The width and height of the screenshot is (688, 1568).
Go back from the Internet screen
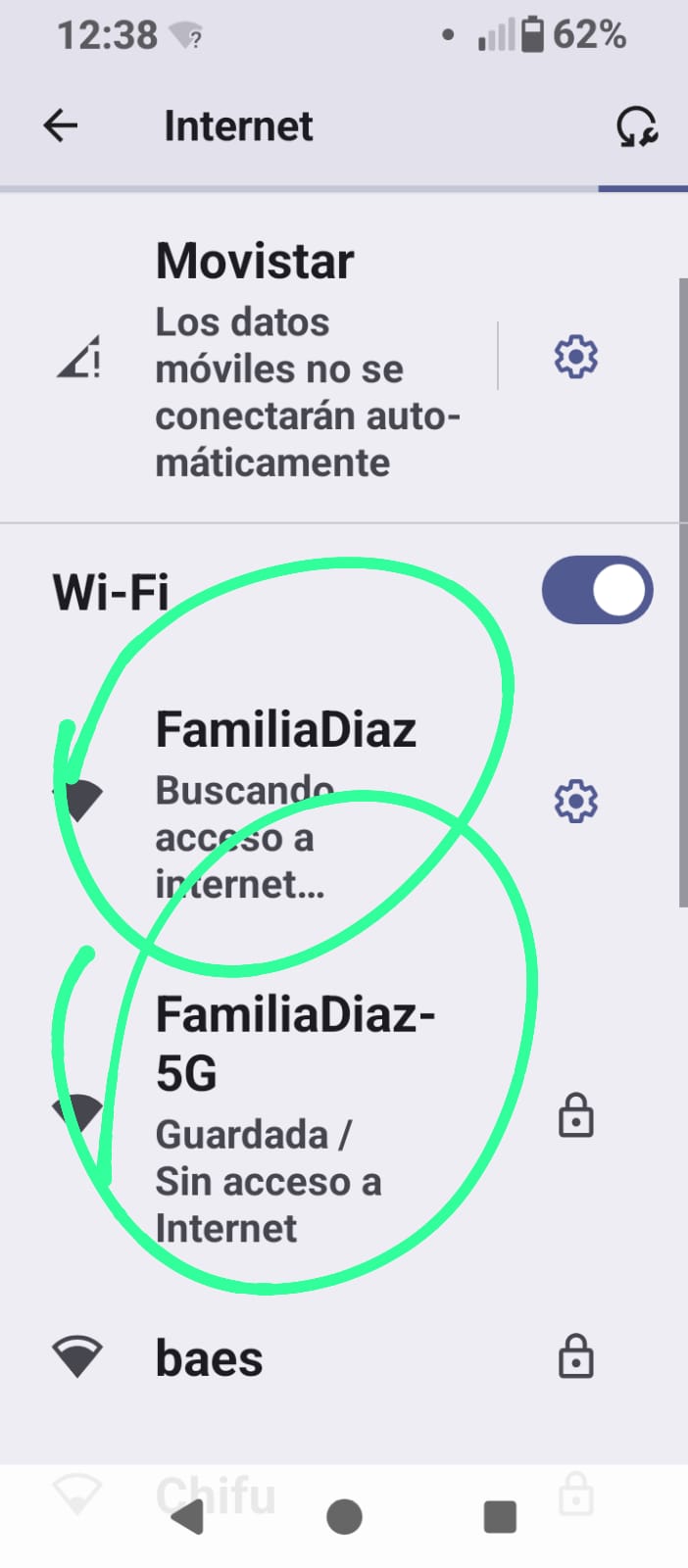[x=61, y=125]
